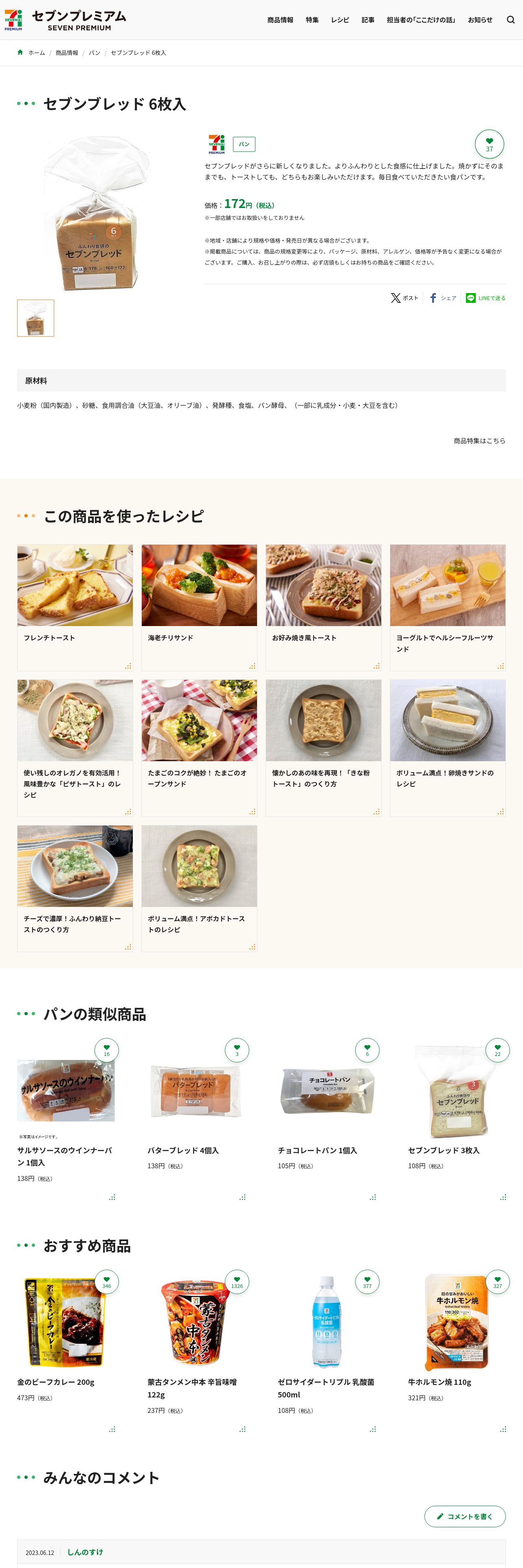Send the product via LINEで送る

485,298
